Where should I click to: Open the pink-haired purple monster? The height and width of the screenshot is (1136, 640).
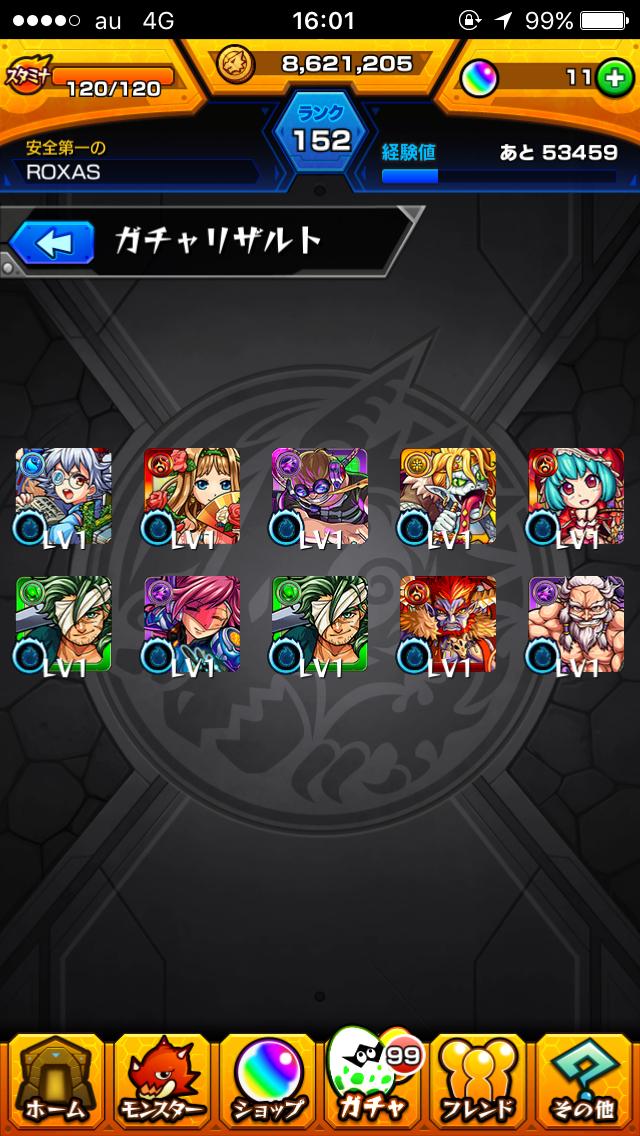pos(192,624)
